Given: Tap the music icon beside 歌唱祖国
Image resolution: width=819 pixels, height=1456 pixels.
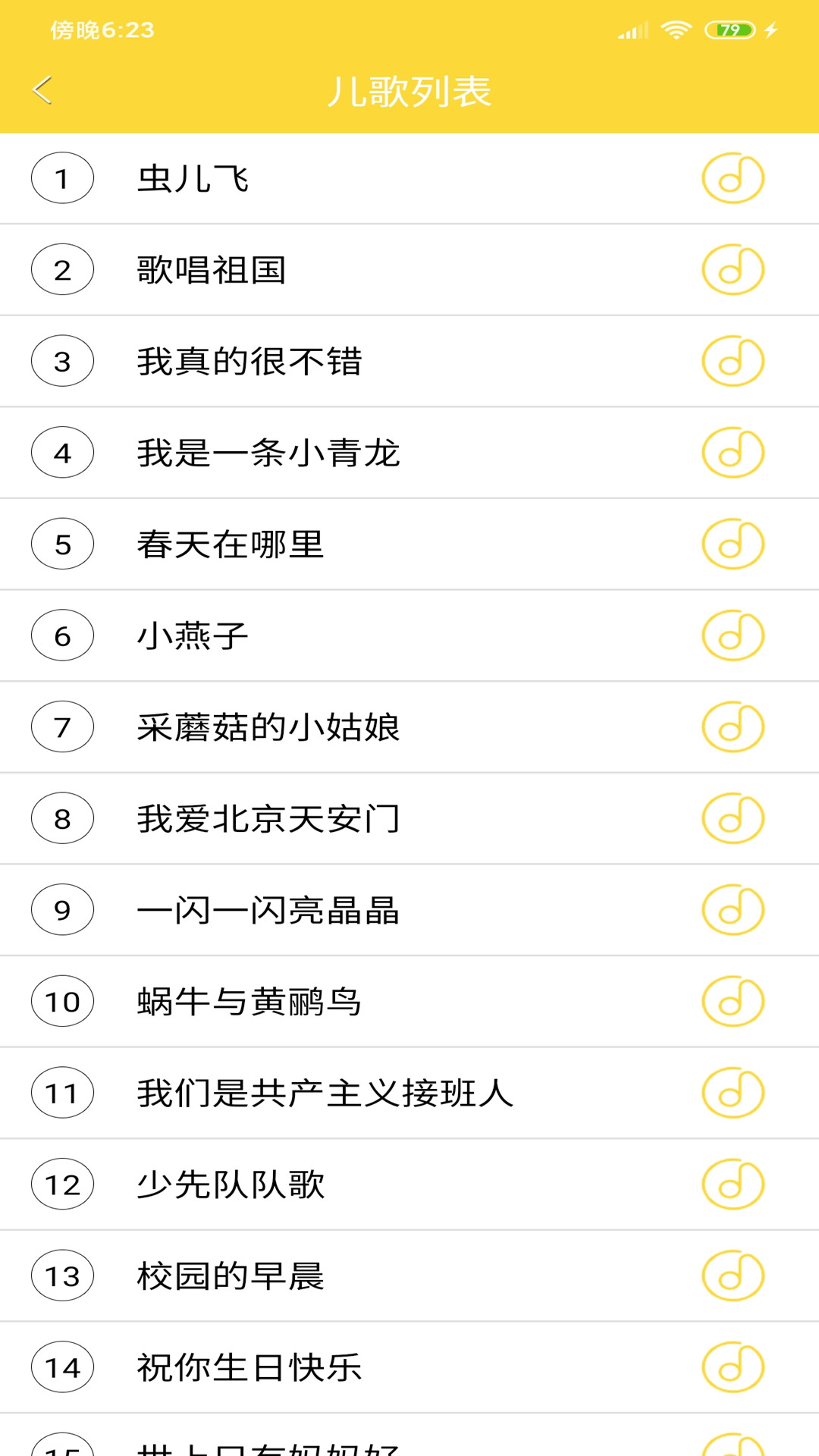Looking at the screenshot, I should click(733, 270).
